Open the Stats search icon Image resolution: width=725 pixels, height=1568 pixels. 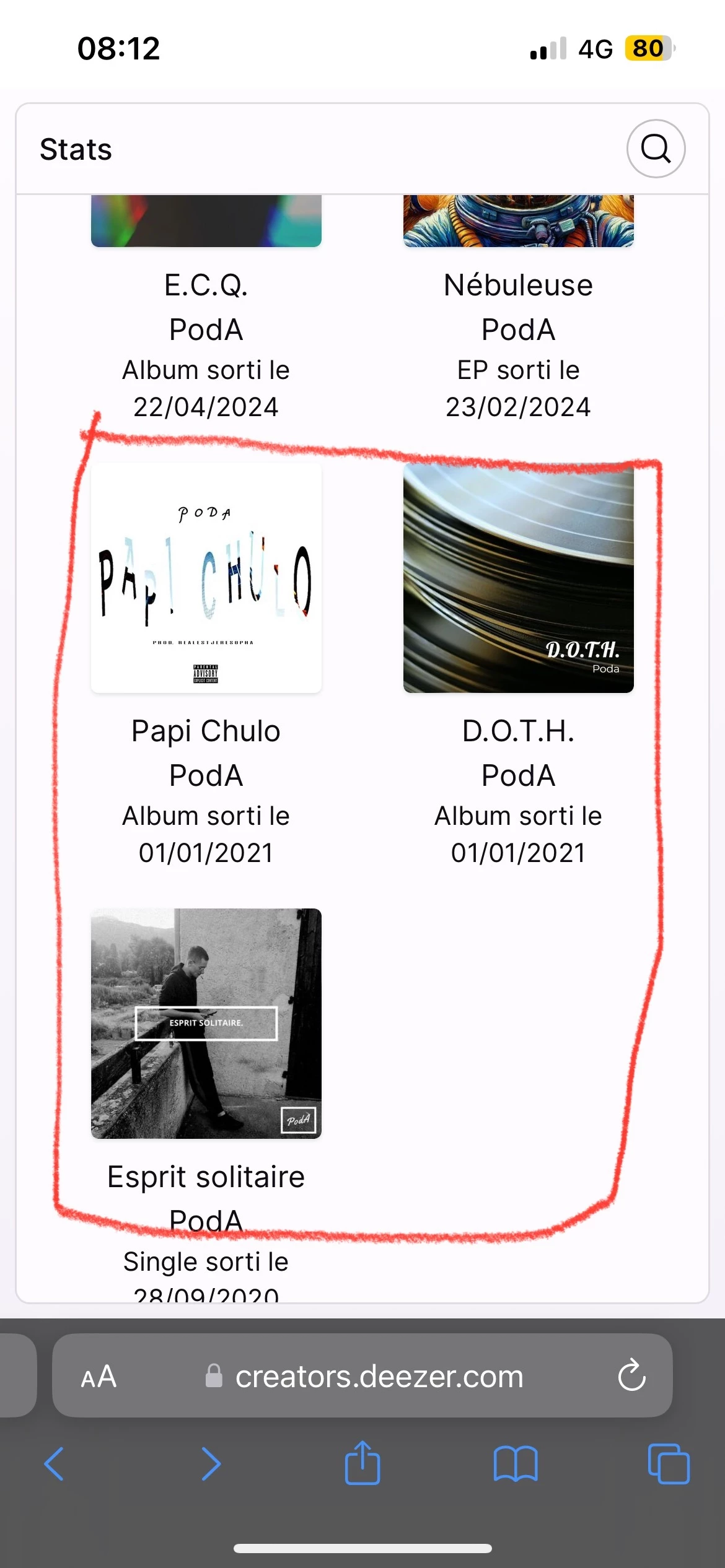[x=655, y=149]
